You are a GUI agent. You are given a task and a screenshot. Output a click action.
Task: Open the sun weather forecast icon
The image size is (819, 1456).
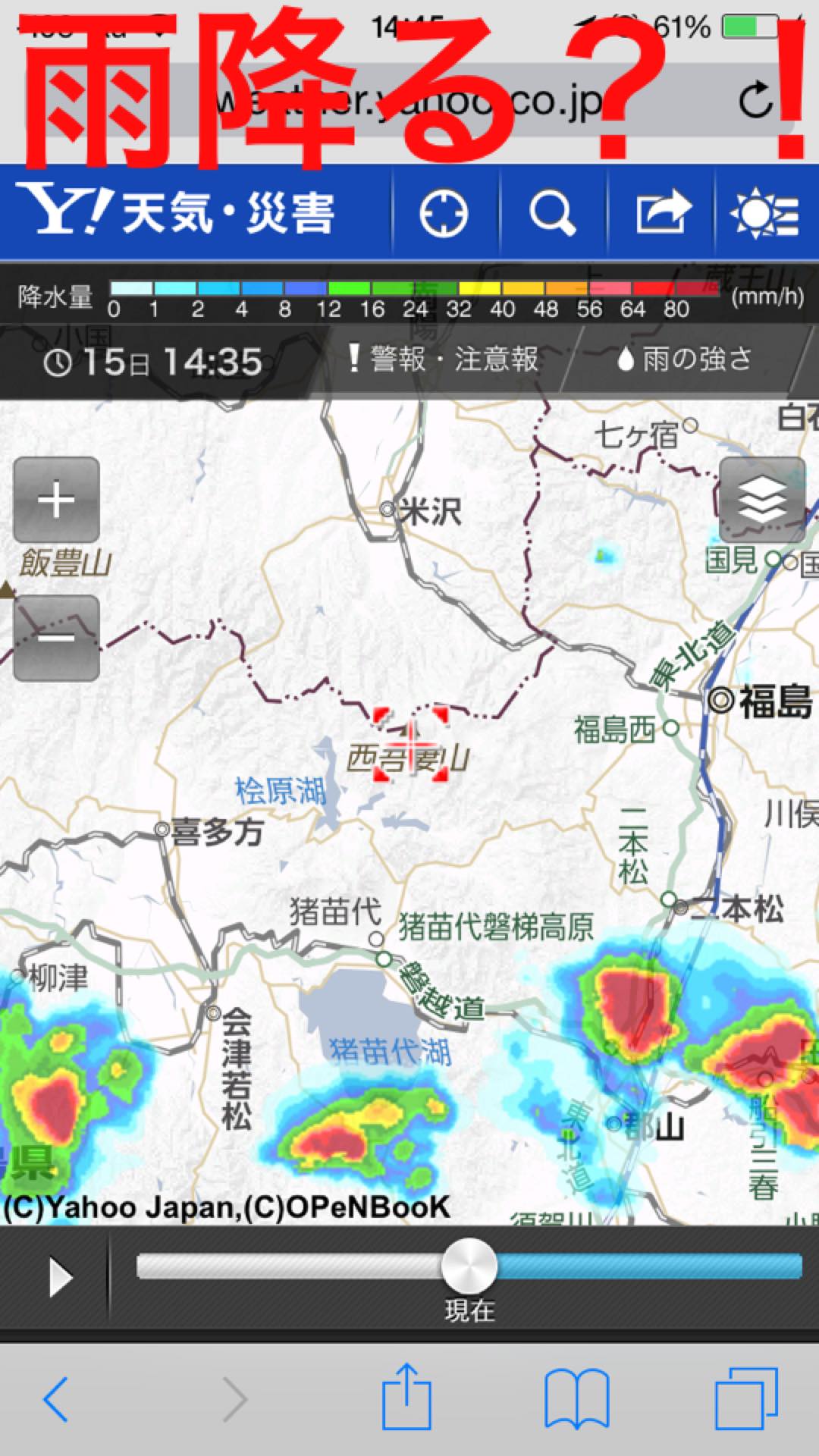[764, 214]
